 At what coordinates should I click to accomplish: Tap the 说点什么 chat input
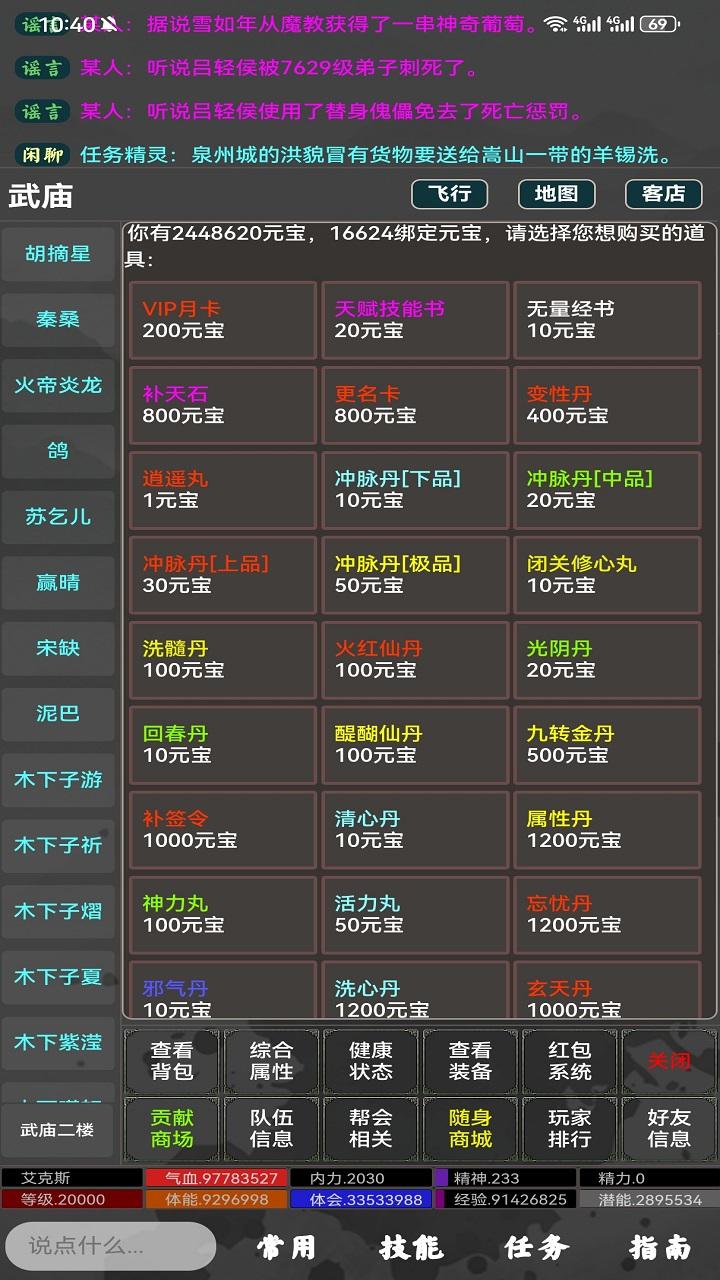(x=108, y=1246)
